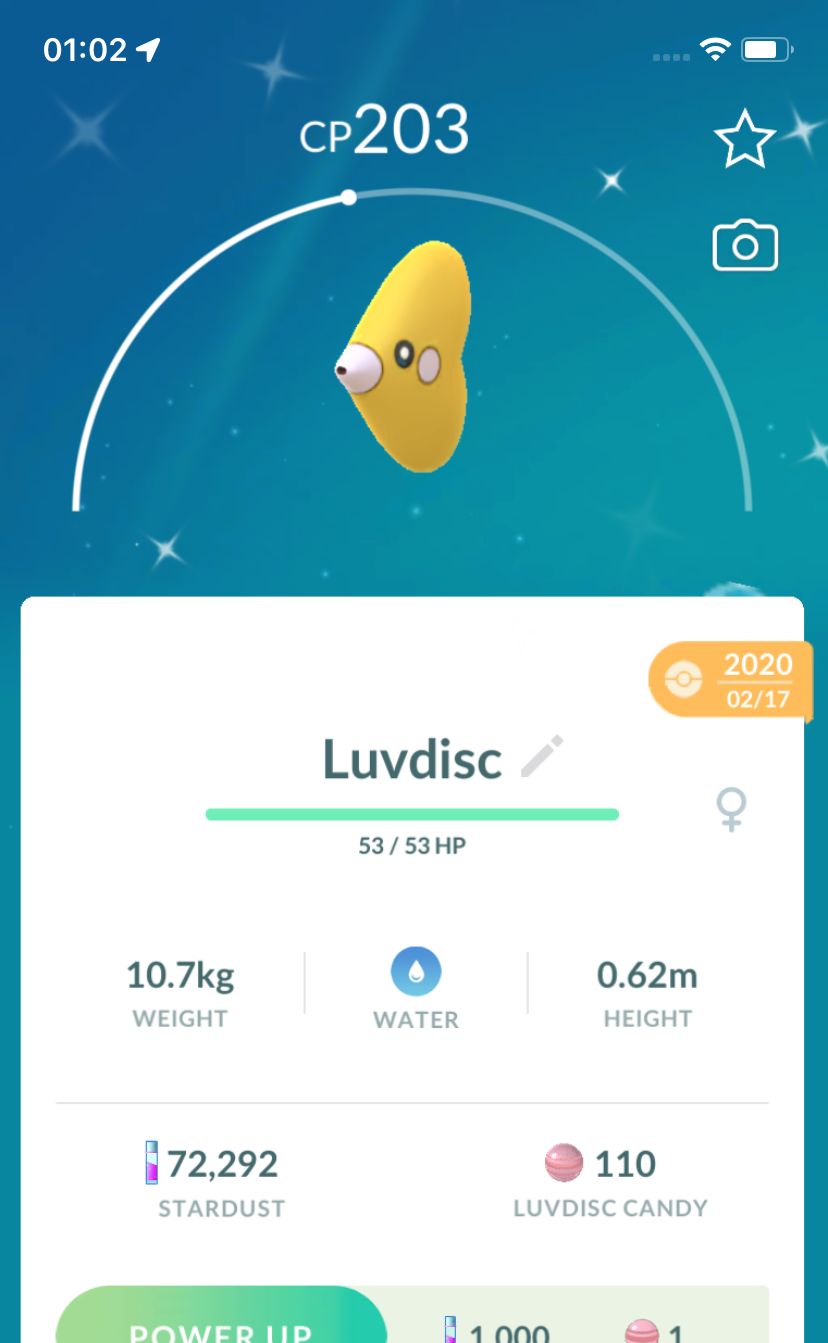The width and height of the screenshot is (828, 1343).
Task: Favorite this Luvdisc with the star icon
Action: (744, 139)
